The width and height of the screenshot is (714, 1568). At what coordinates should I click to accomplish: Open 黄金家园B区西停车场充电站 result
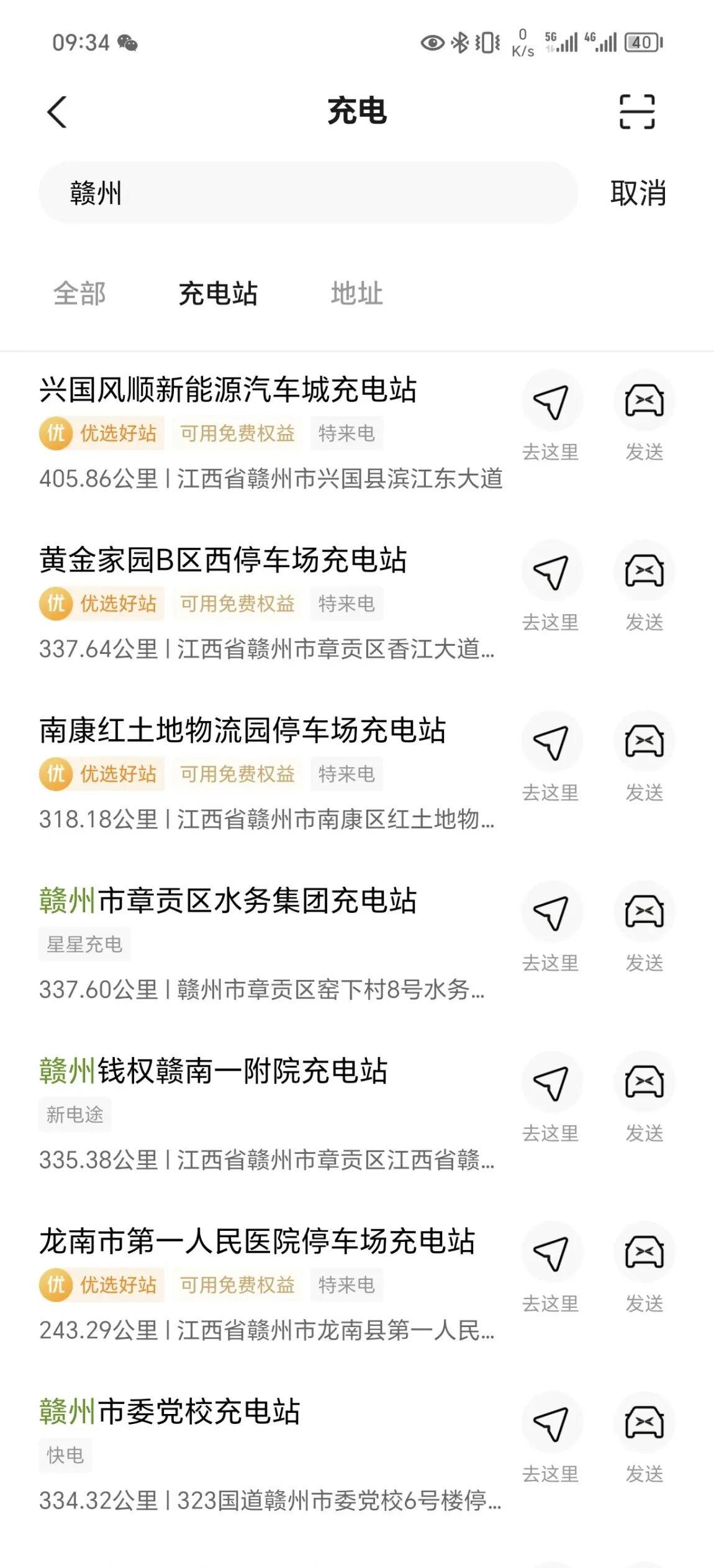click(x=224, y=561)
